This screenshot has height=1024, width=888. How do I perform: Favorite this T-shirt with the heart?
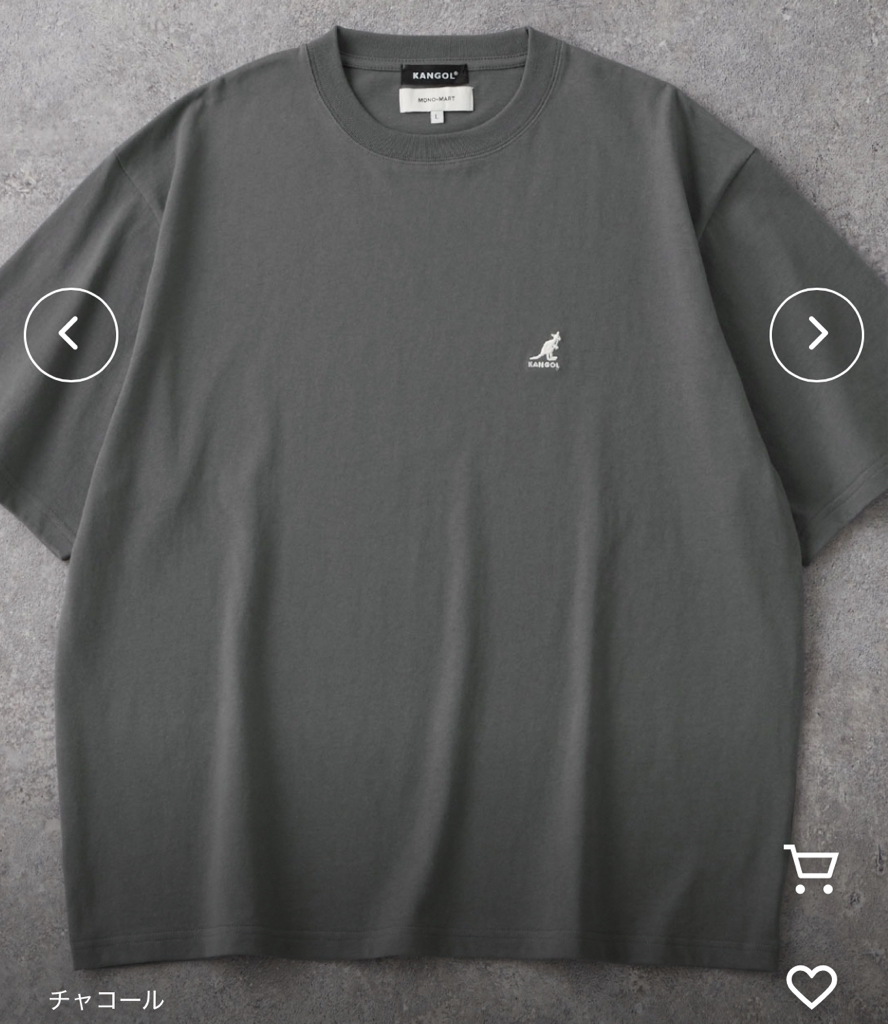point(811,986)
